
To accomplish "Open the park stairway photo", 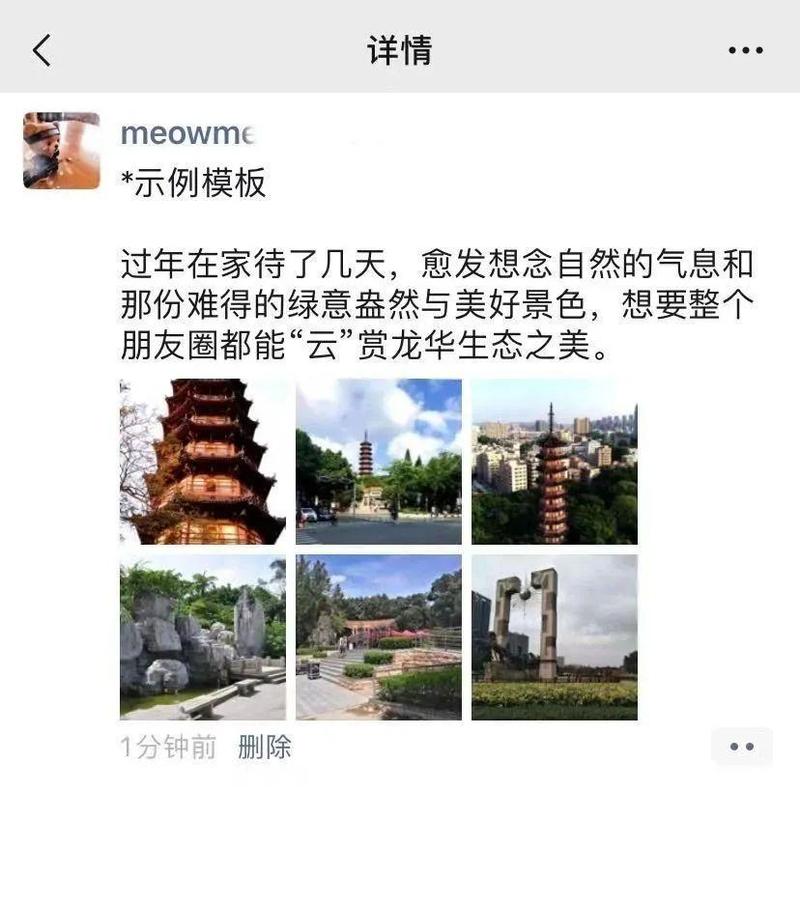I will (378, 637).
